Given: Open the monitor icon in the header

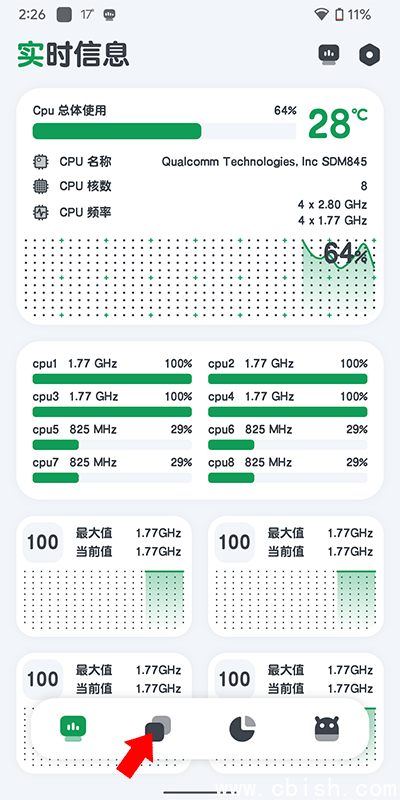Looking at the screenshot, I should (x=329, y=55).
